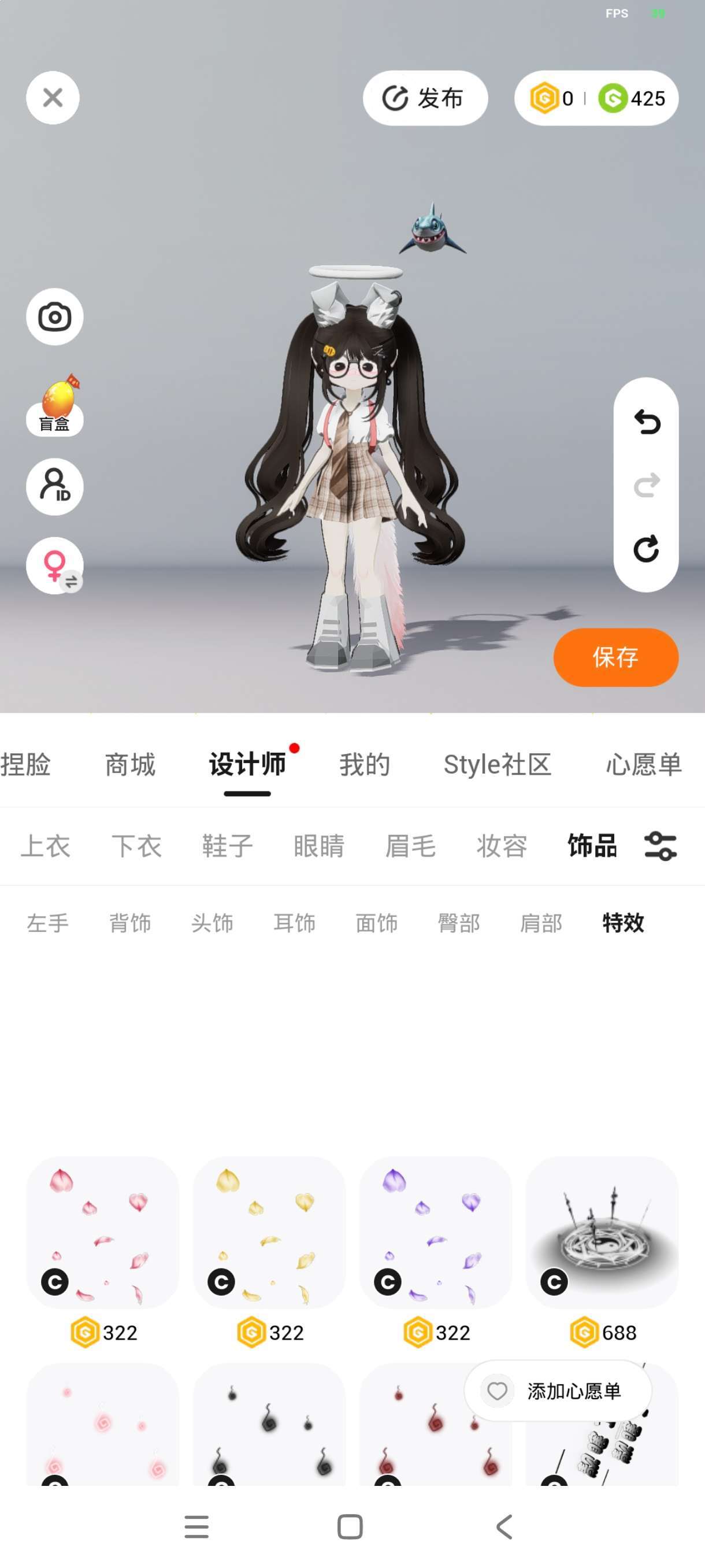Viewport: 705px width, 1568px height.
Task: Open the avatar ID icon
Action: tap(55, 486)
